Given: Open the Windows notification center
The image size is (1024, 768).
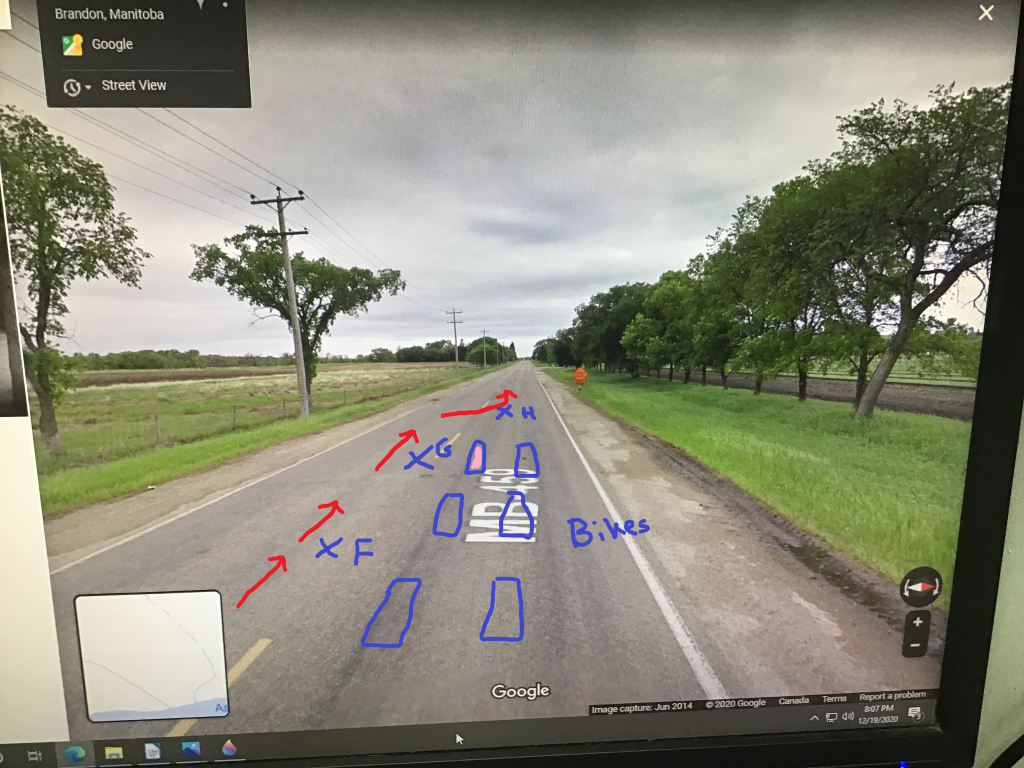Looking at the screenshot, I should tap(914, 713).
